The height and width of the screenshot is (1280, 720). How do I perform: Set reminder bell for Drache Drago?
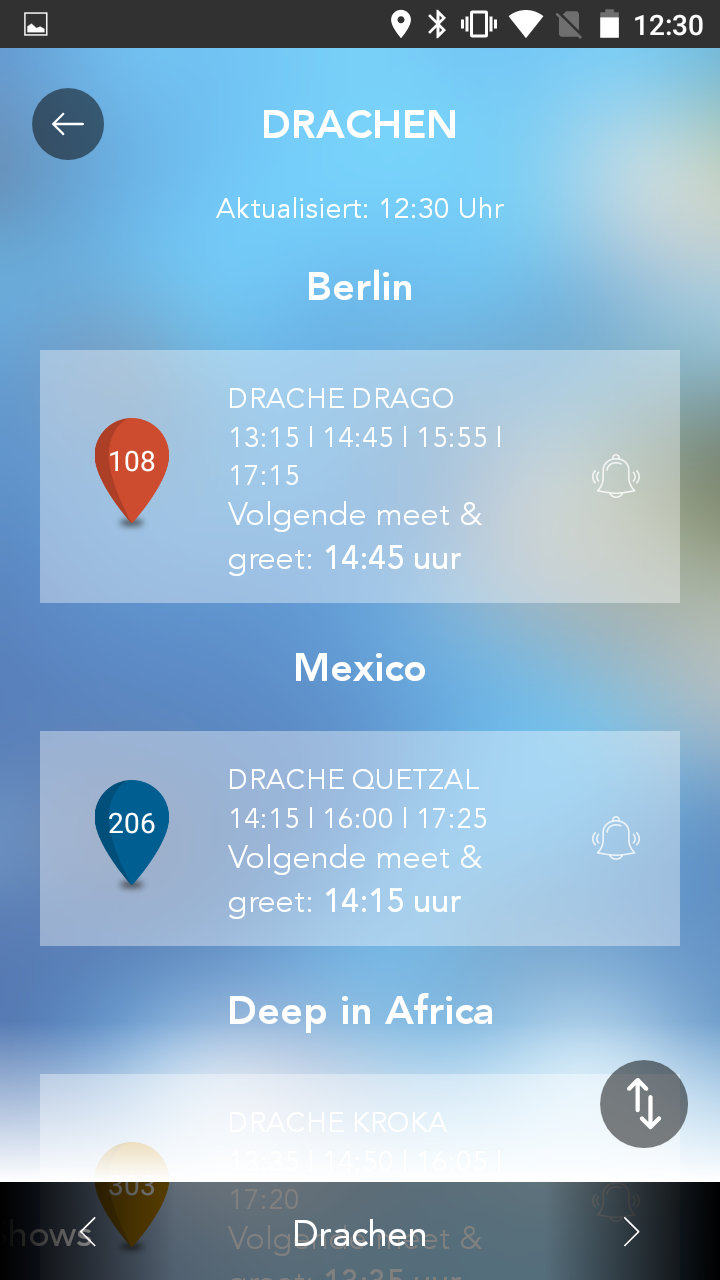tap(616, 476)
